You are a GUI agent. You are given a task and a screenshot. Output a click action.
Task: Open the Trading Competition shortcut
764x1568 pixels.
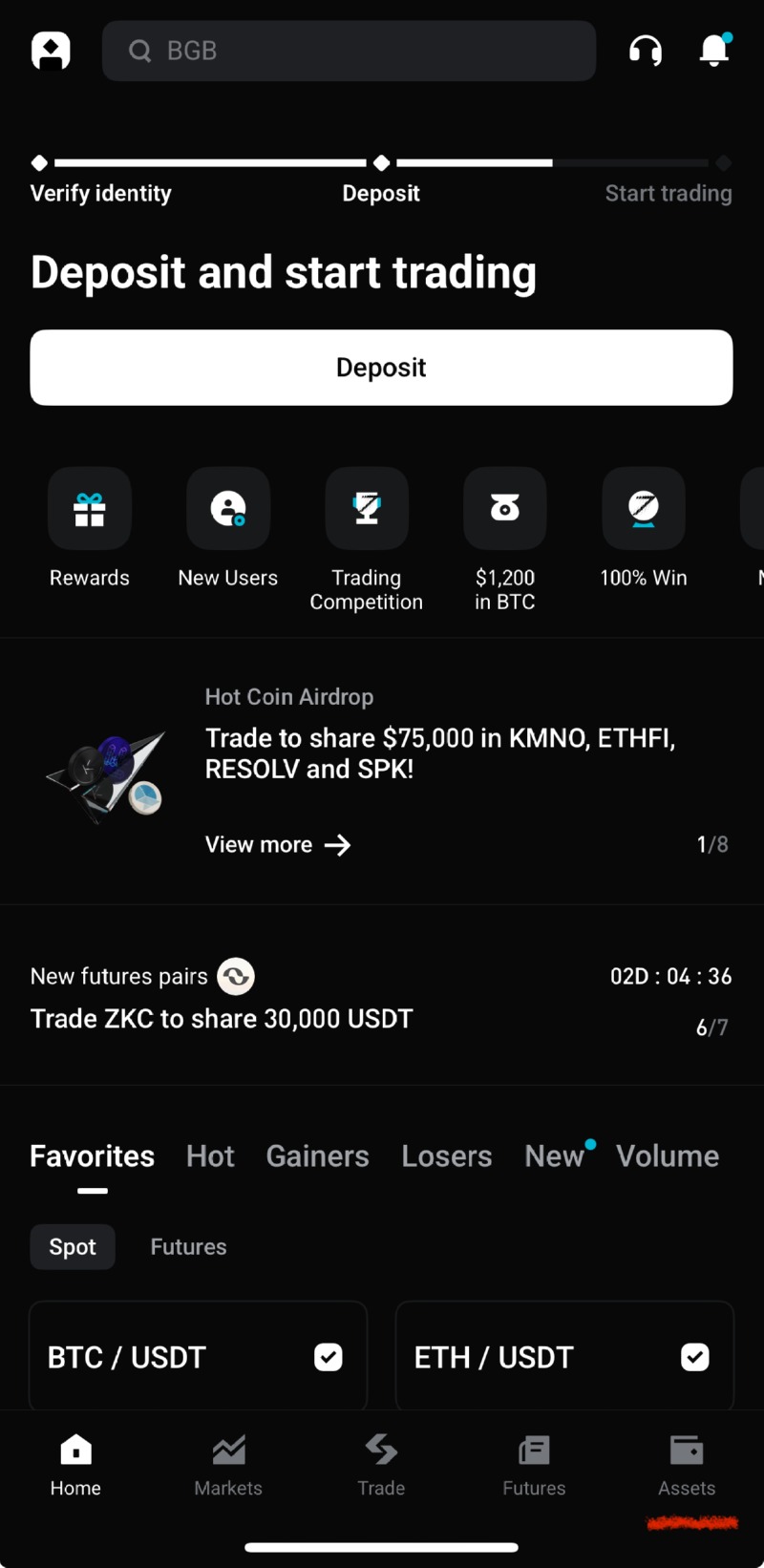[367, 509]
